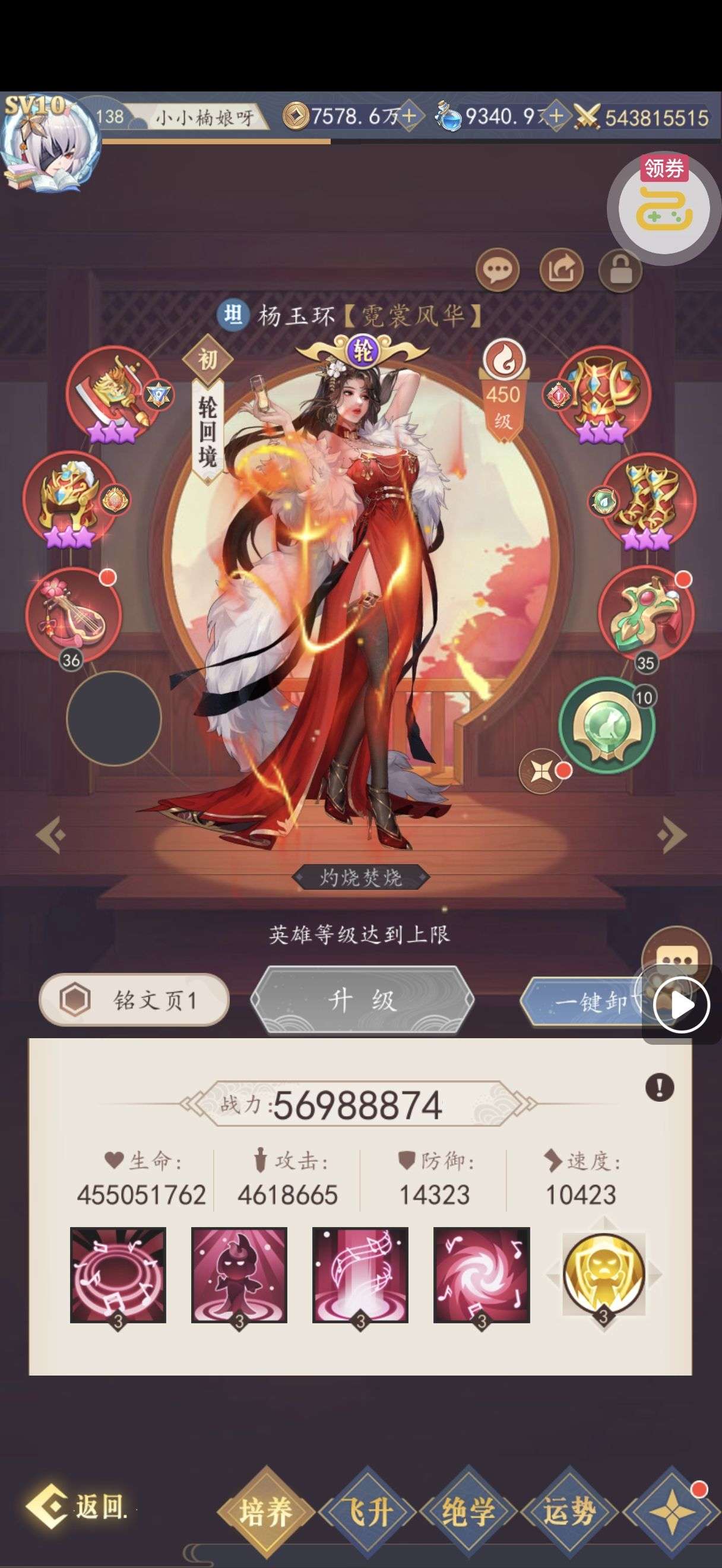
Task: Share this hero via the share icon
Action: click(561, 269)
